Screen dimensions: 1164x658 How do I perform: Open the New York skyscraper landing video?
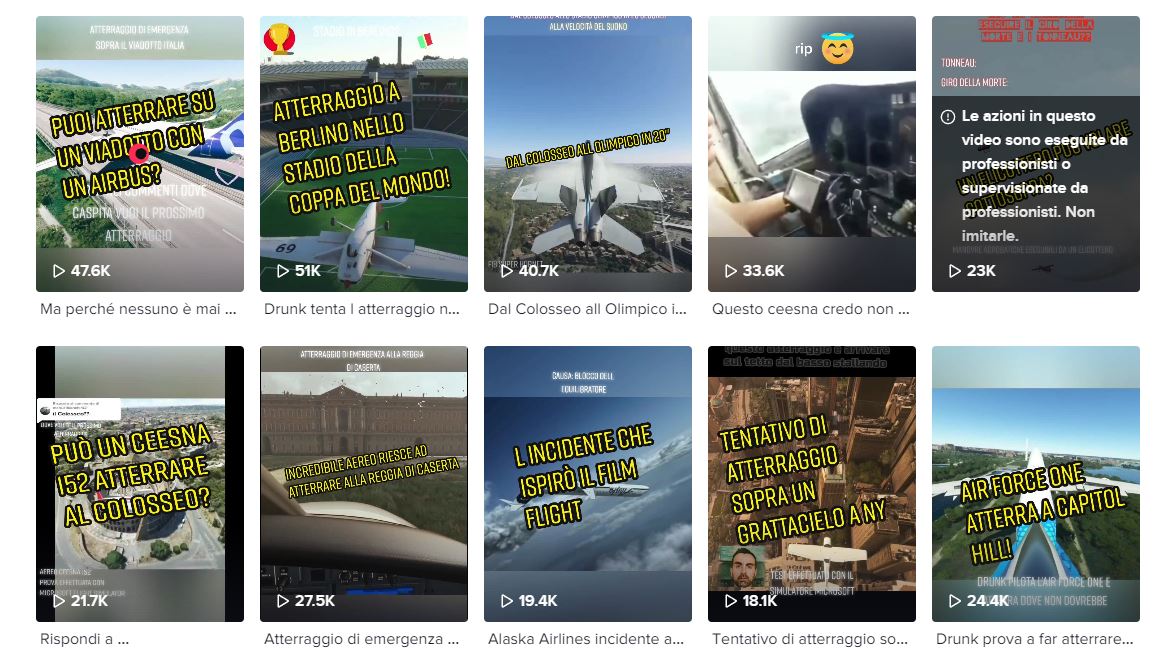coord(812,484)
